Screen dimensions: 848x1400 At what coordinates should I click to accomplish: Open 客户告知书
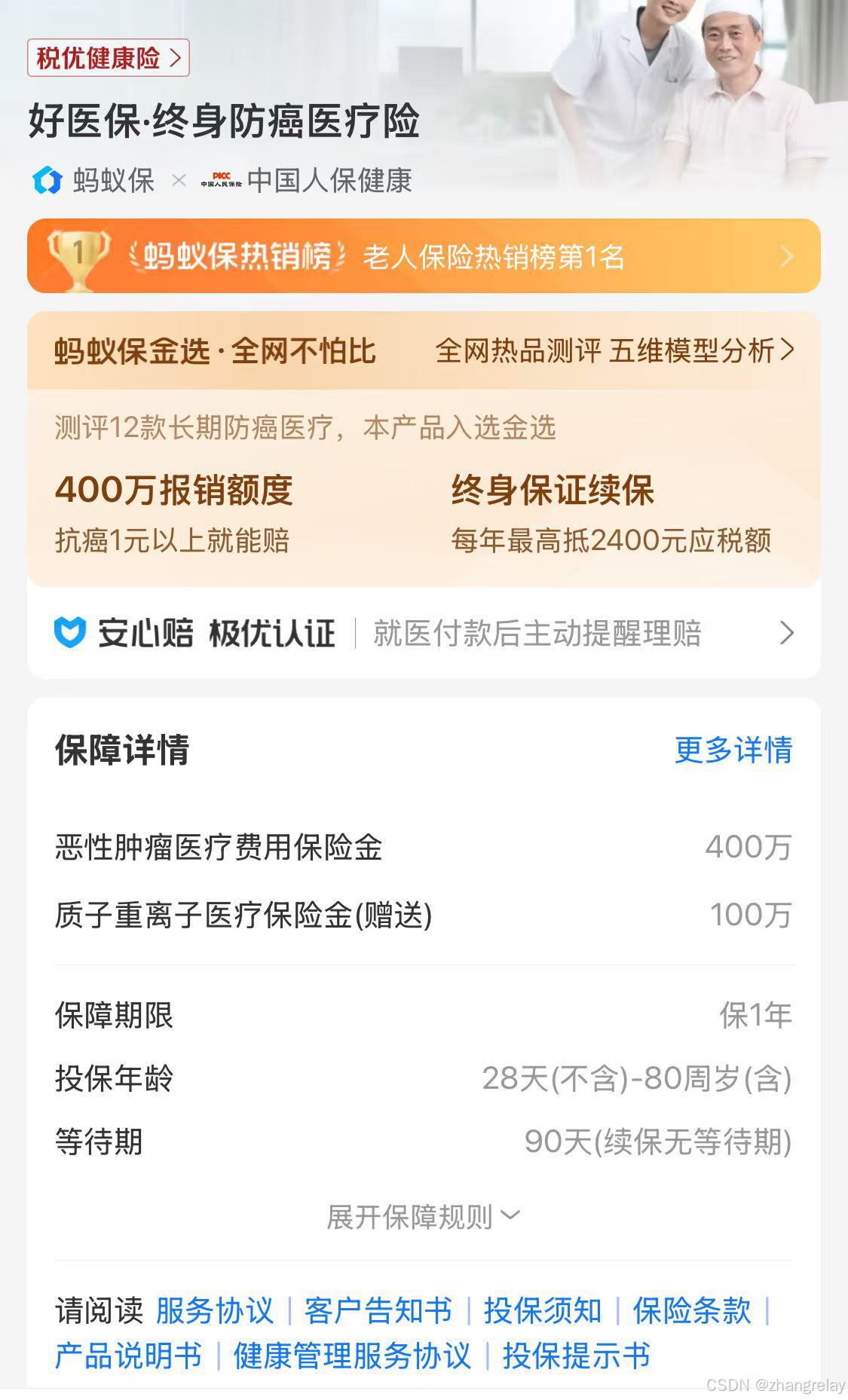378,1310
